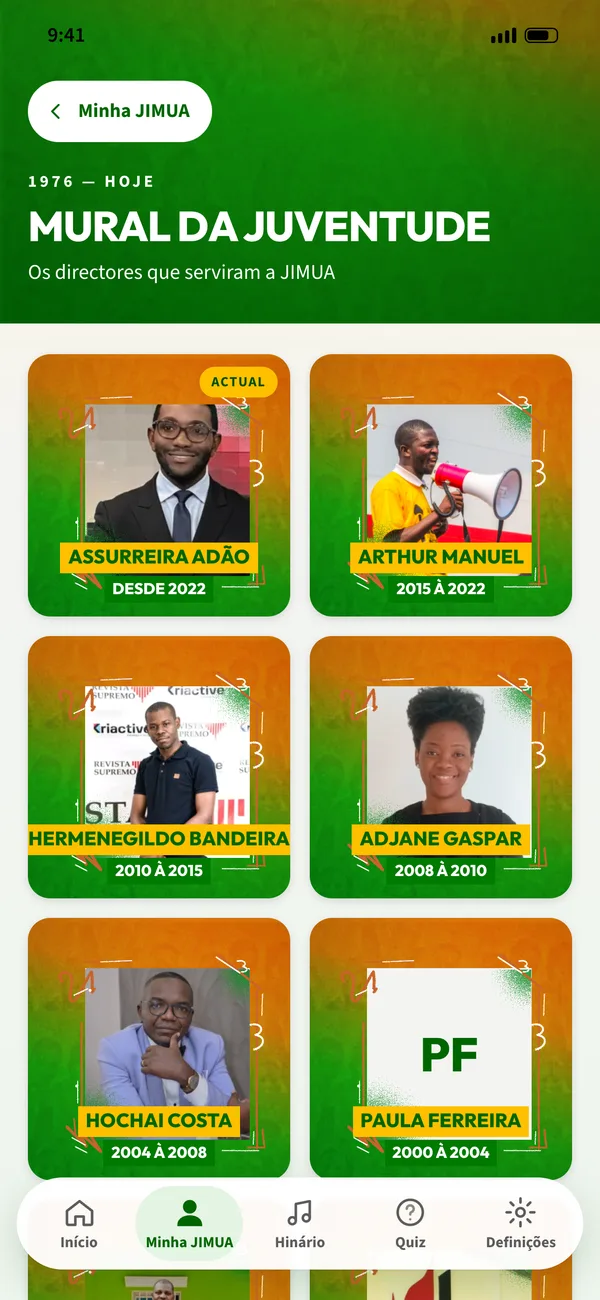
Task: View Hermenegildo Bandeira's card
Action: pos(159,767)
